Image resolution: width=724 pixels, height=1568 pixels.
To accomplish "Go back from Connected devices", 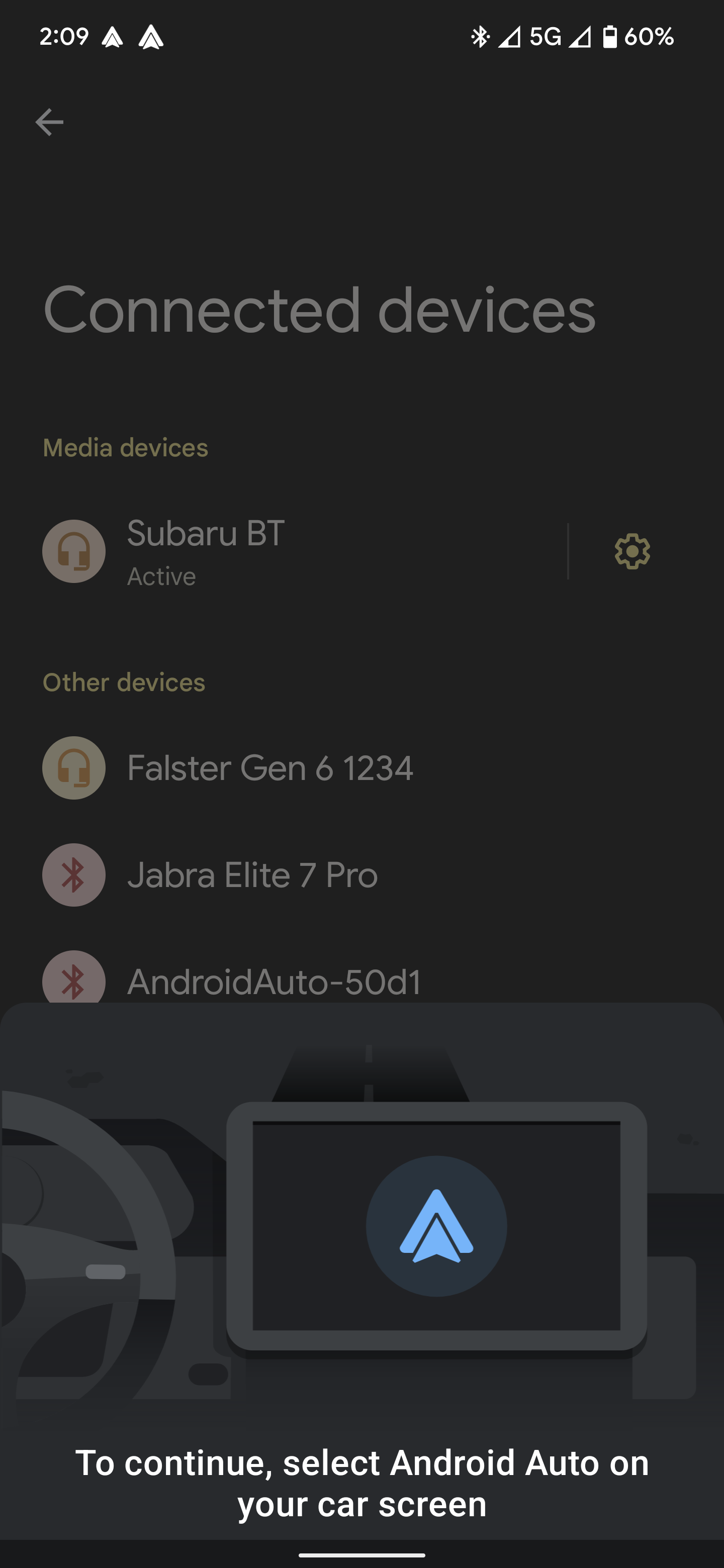I will pos(49,122).
